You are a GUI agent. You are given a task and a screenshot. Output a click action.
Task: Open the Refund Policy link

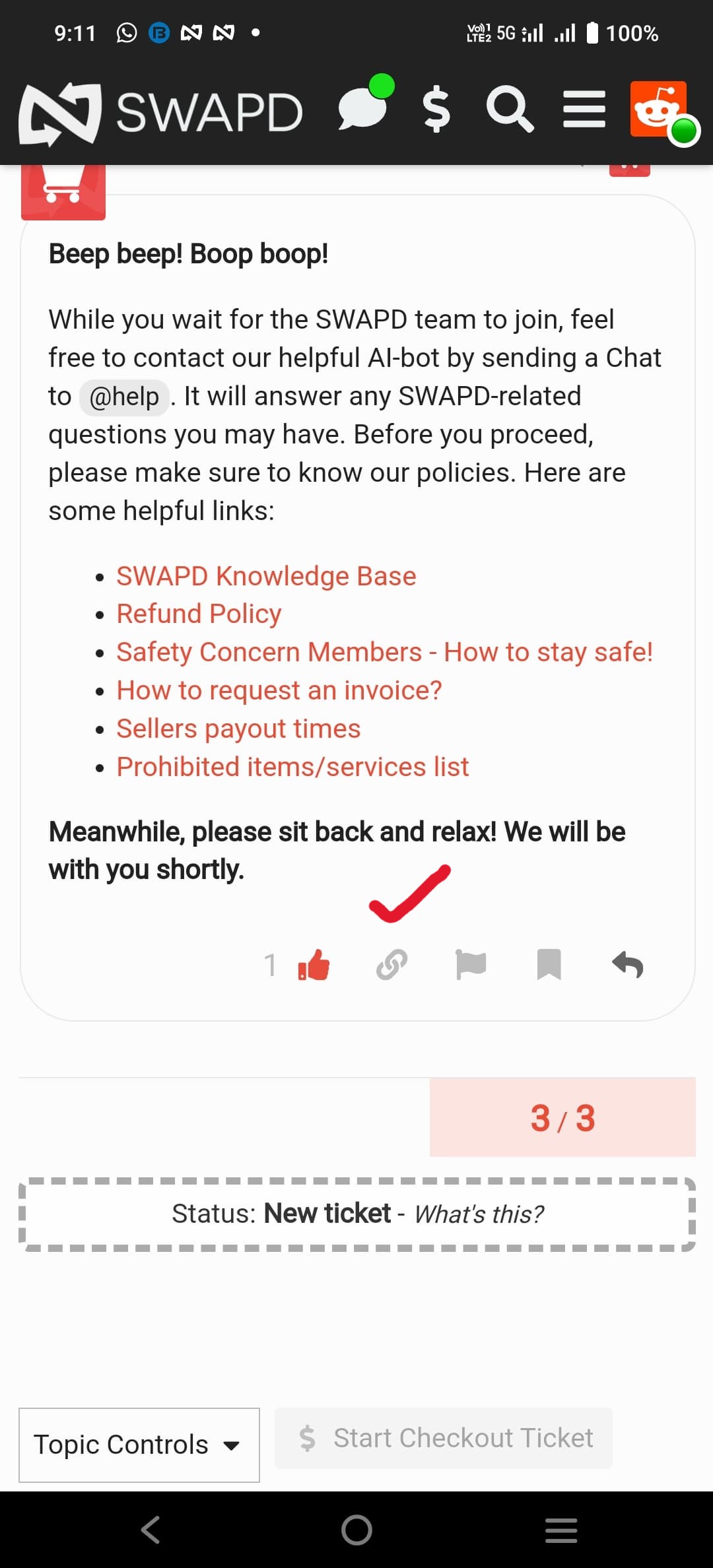tap(199, 614)
